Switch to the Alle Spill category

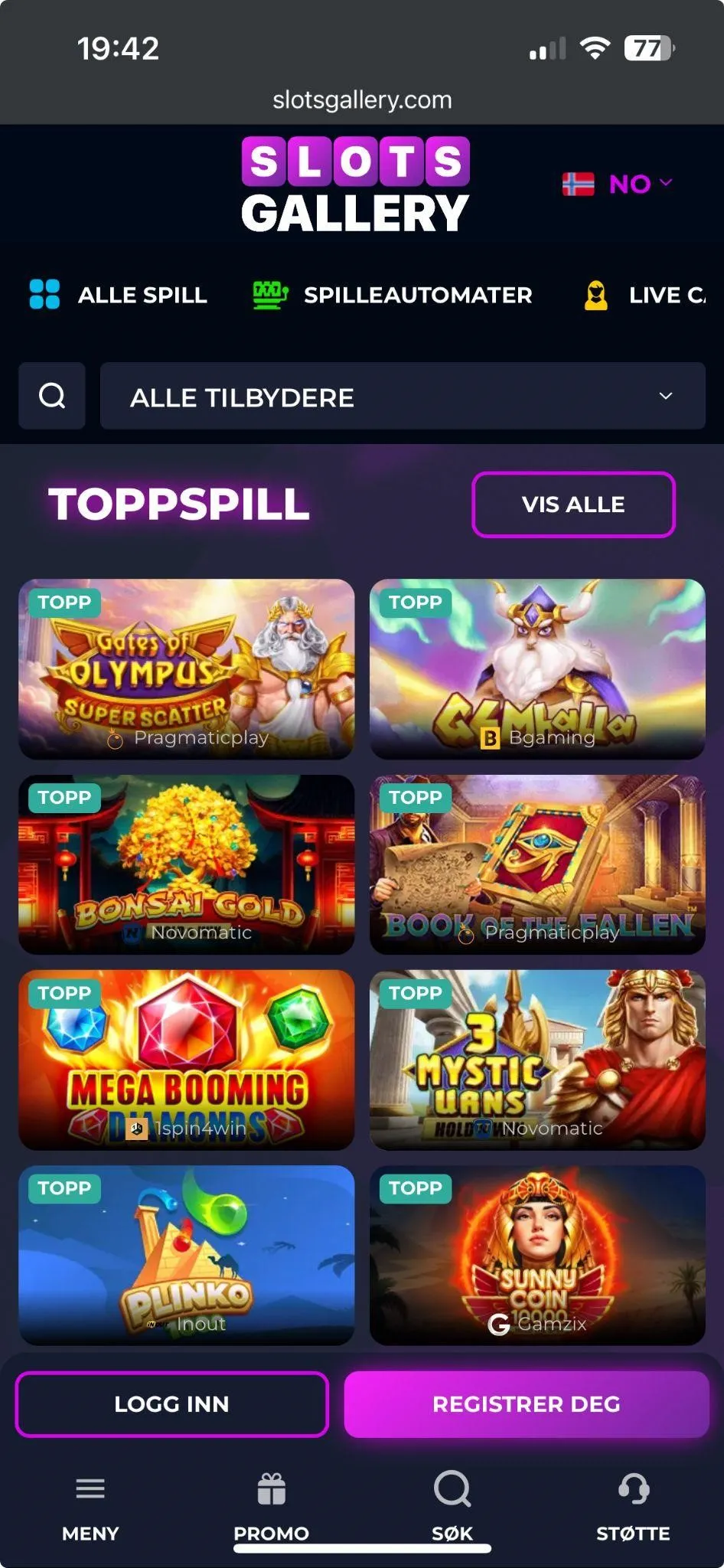coord(119,295)
